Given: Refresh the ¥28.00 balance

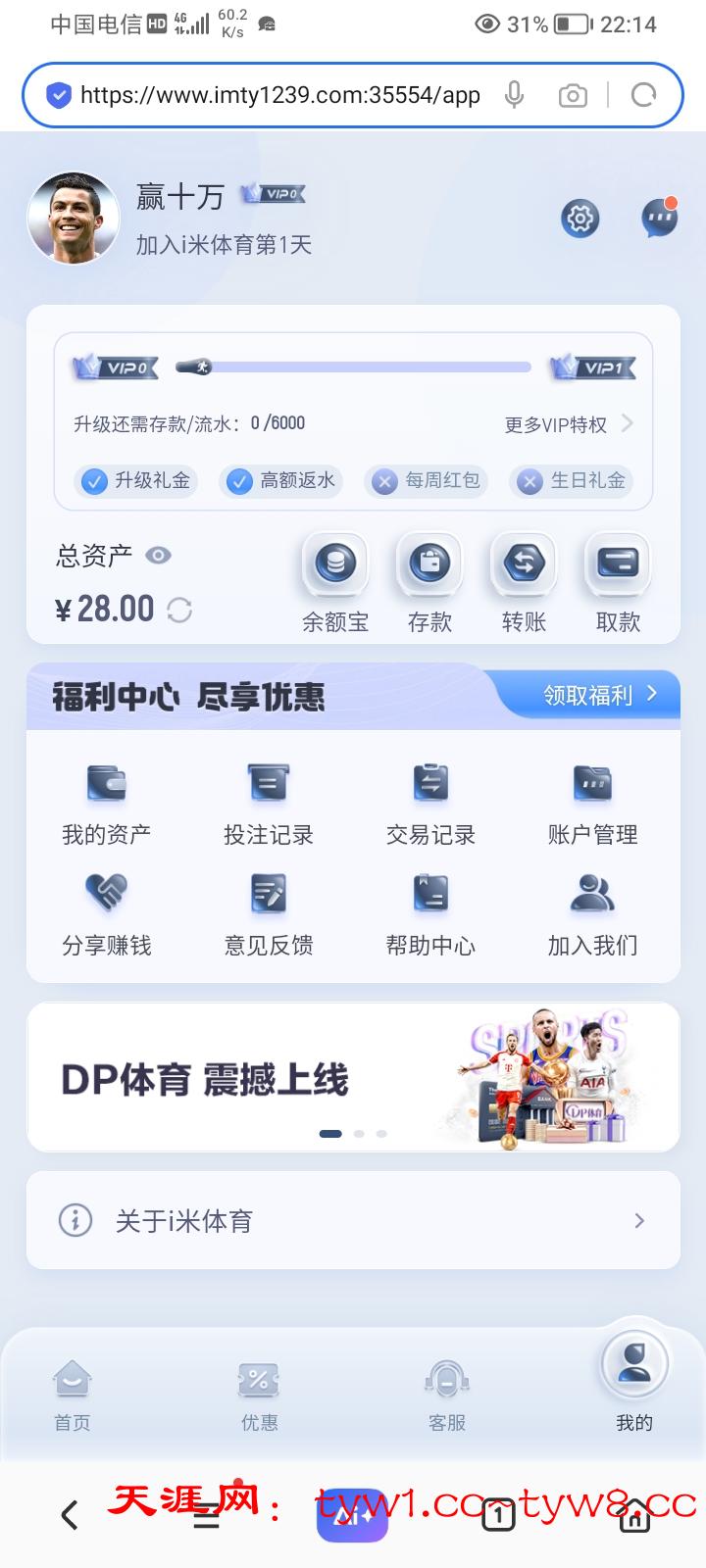Looking at the screenshot, I should (x=179, y=610).
